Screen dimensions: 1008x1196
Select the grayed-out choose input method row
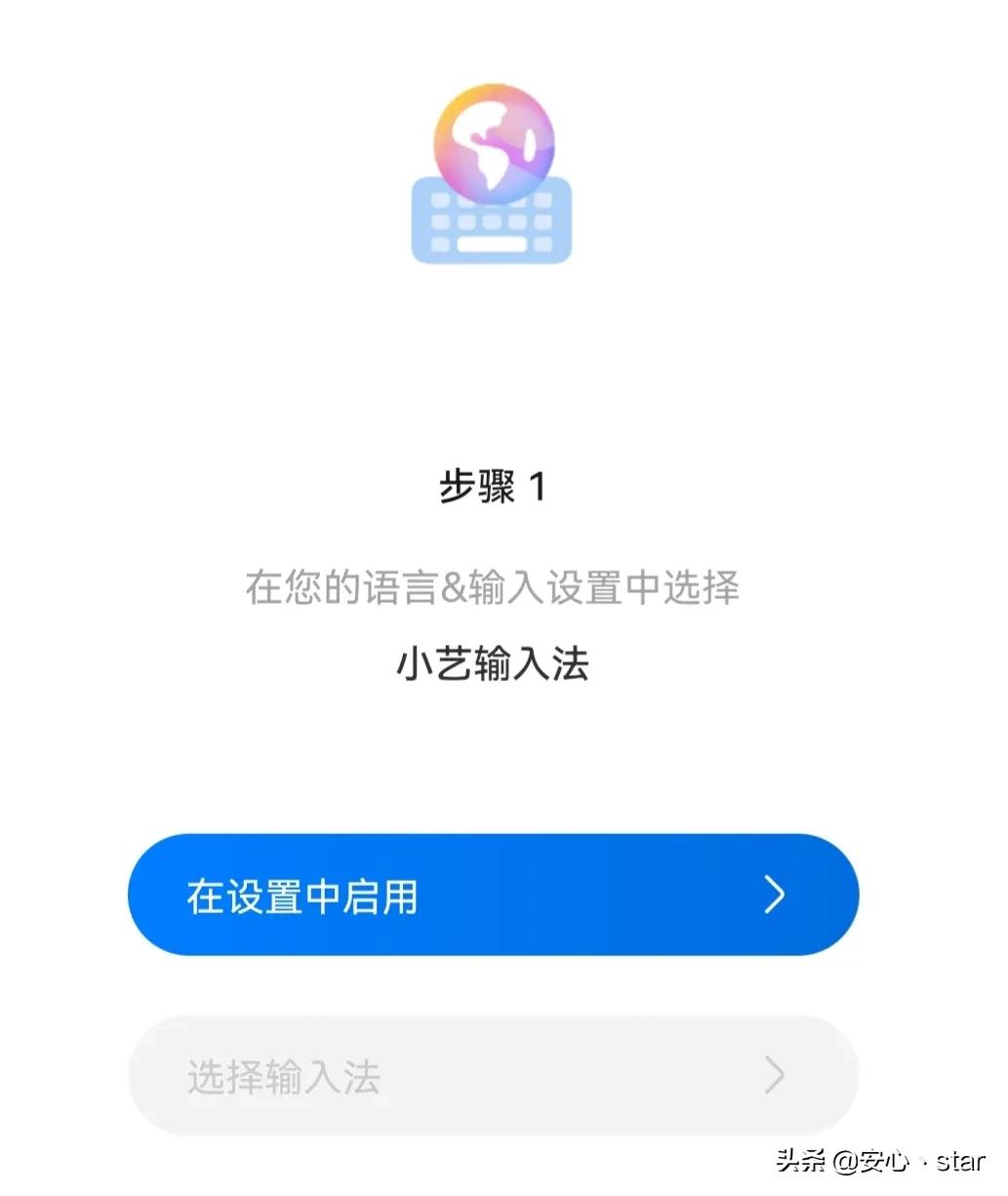point(491,1076)
